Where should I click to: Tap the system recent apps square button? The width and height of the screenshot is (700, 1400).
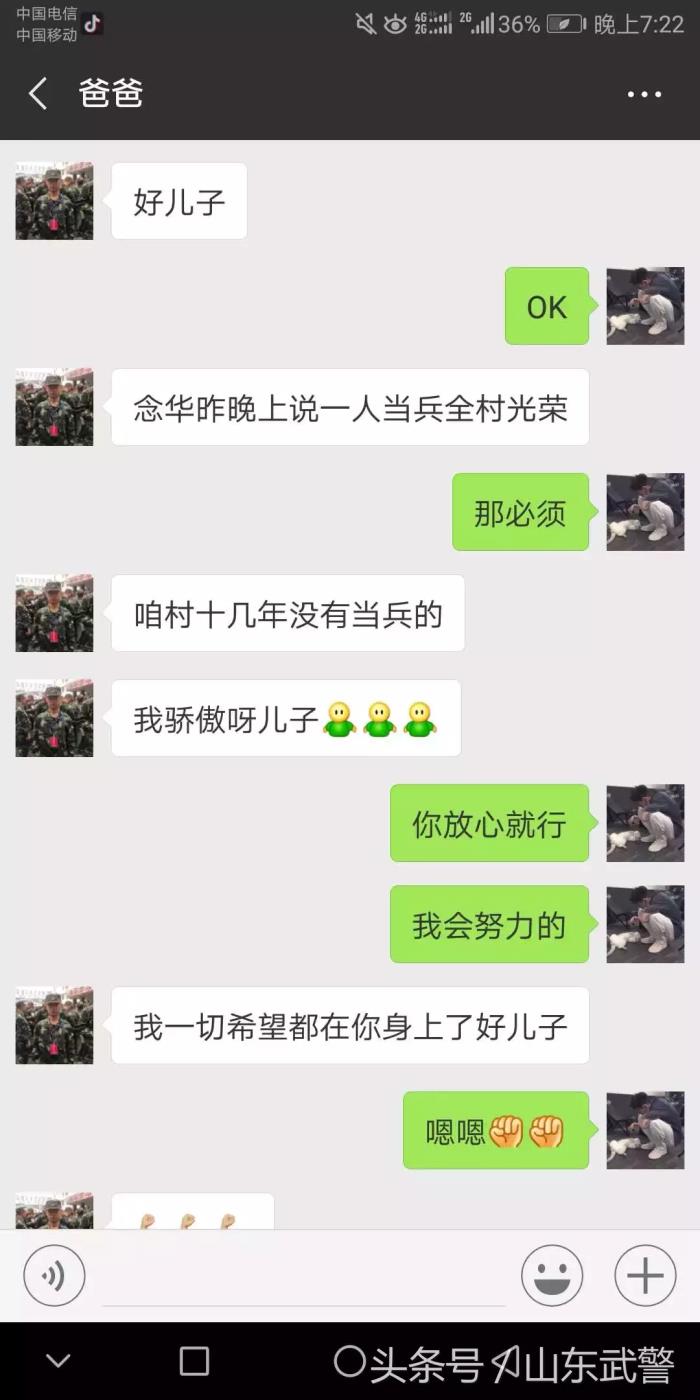tap(194, 1361)
